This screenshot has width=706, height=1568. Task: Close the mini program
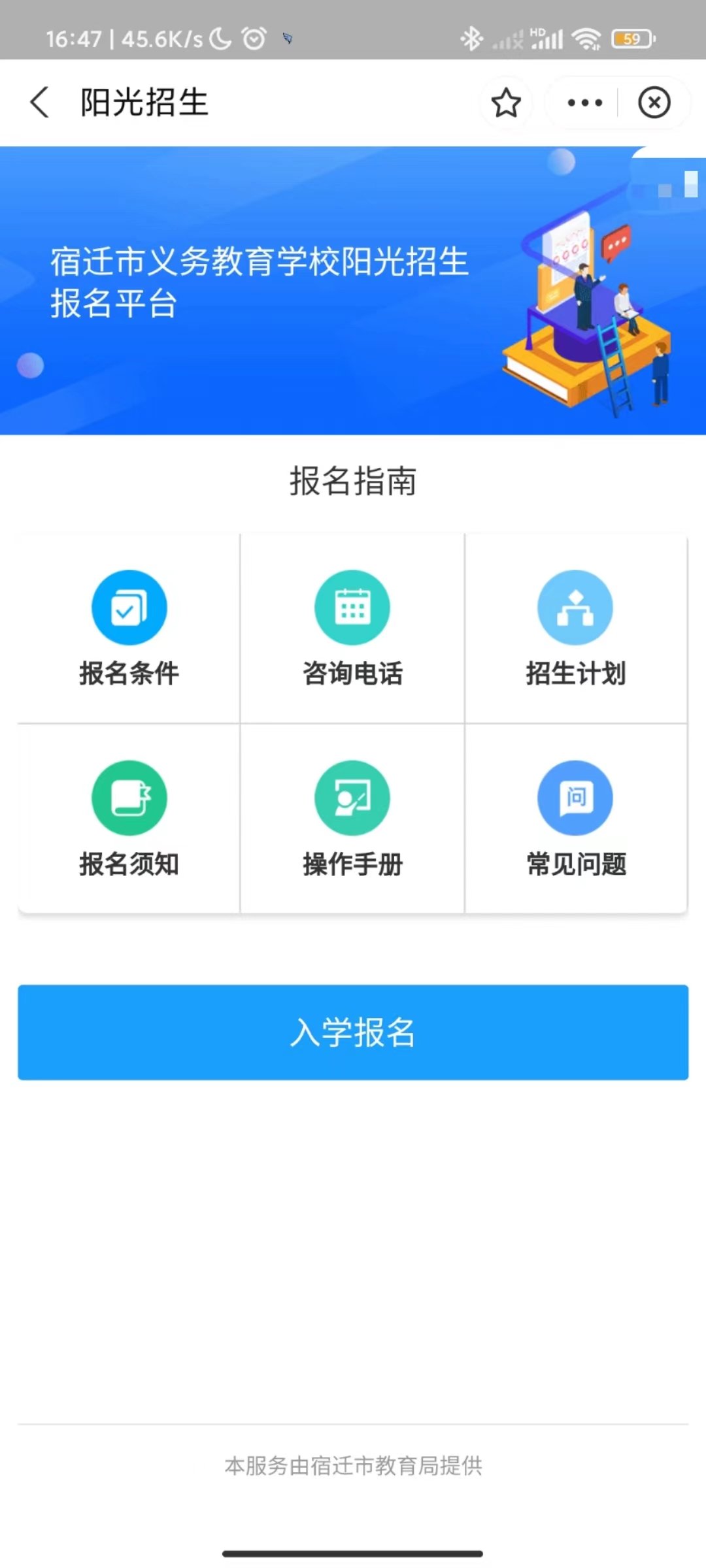[654, 103]
